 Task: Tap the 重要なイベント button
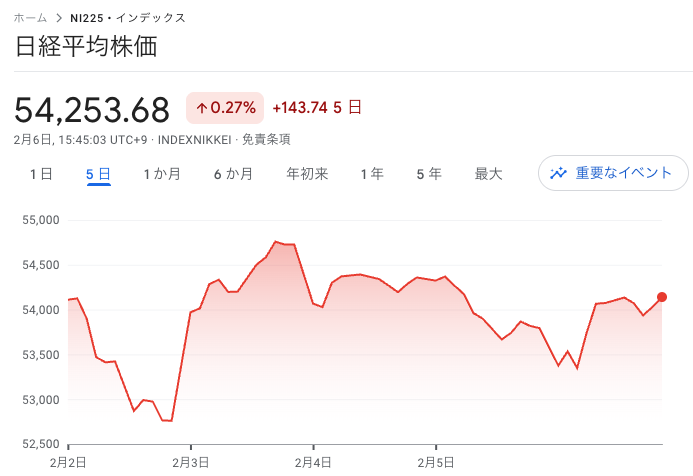coord(613,173)
